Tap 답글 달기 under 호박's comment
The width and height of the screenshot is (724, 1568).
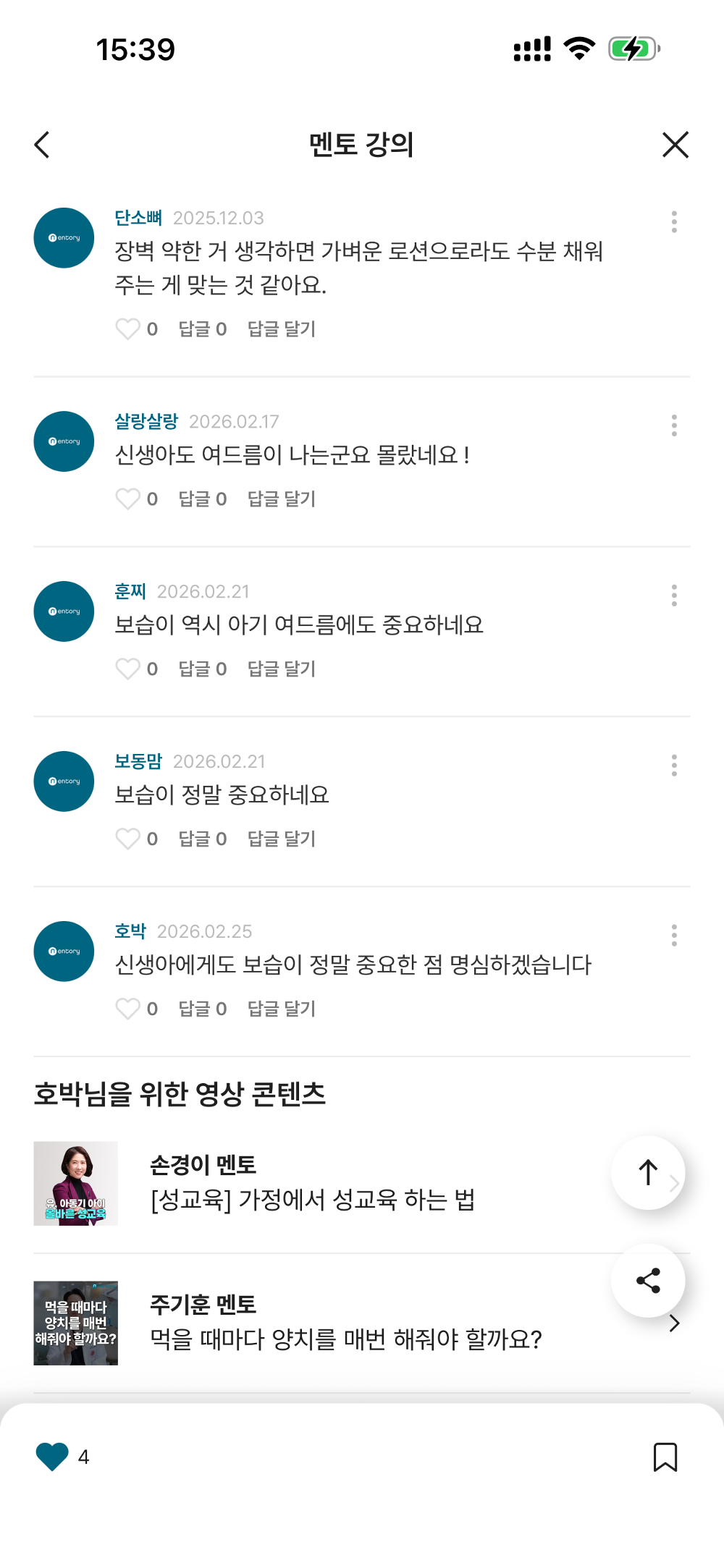tap(281, 1009)
